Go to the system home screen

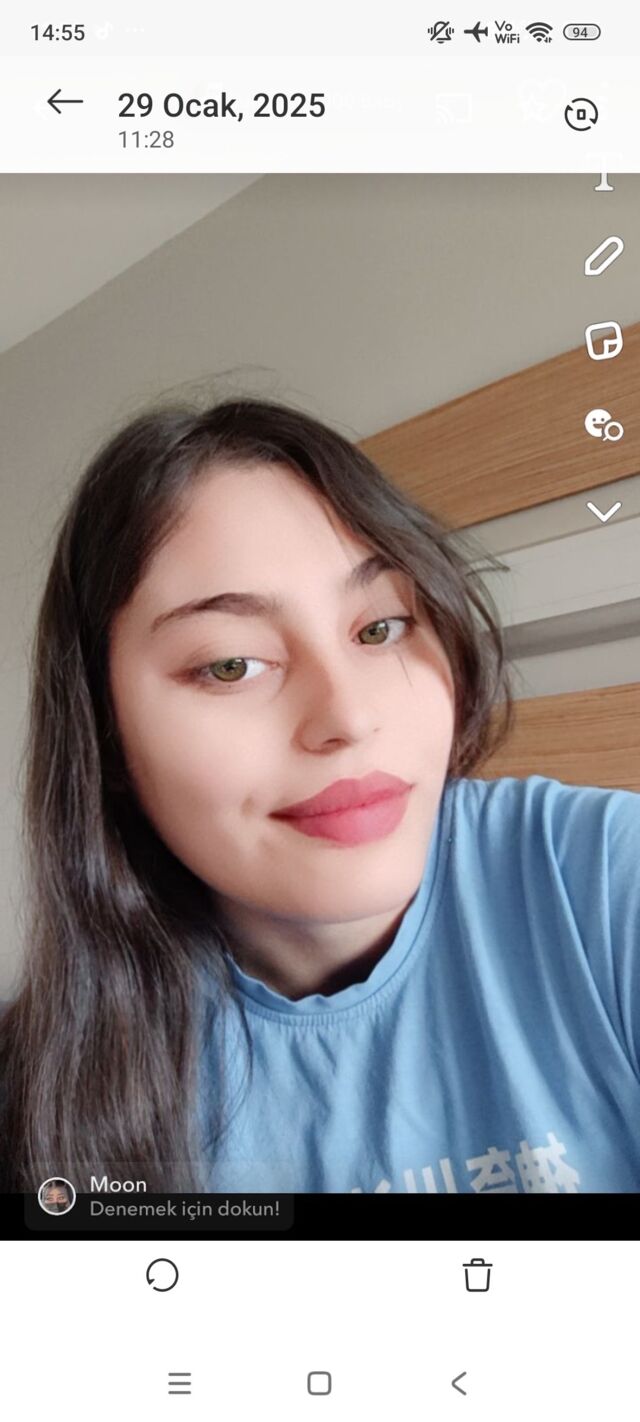(x=319, y=1384)
